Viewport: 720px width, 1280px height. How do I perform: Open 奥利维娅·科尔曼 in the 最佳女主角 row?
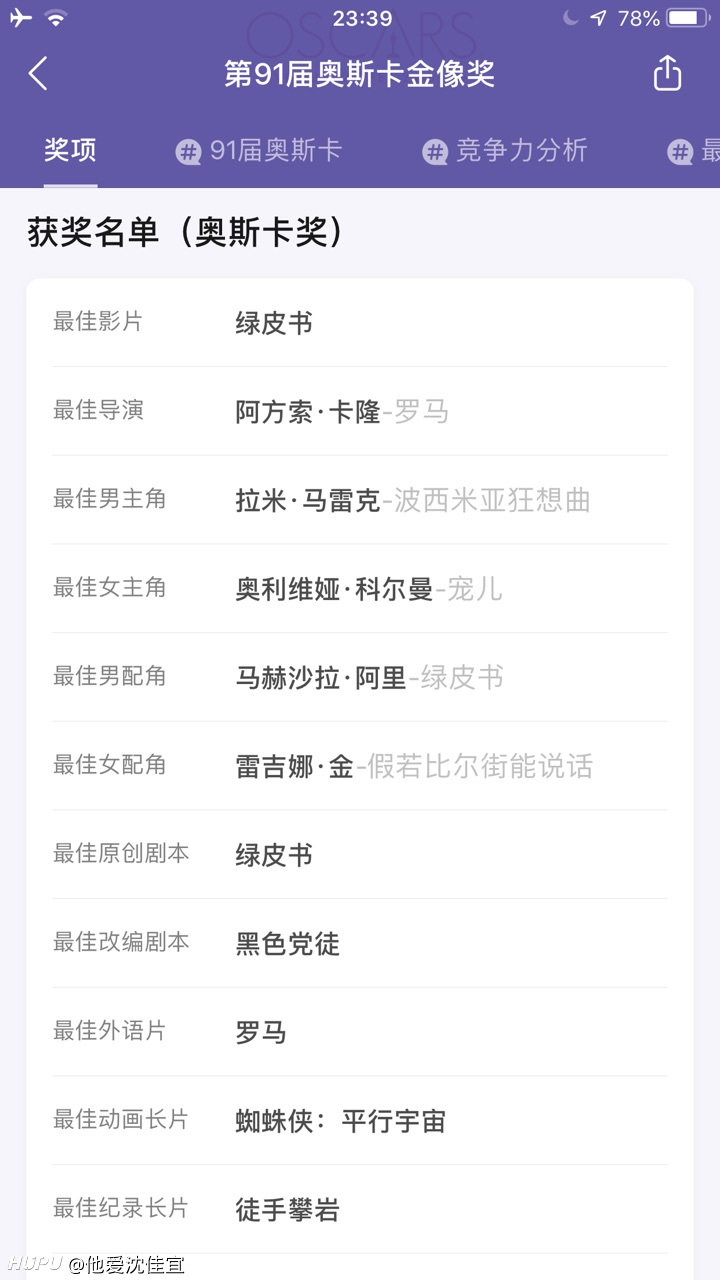pyautogui.click(x=334, y=589)
